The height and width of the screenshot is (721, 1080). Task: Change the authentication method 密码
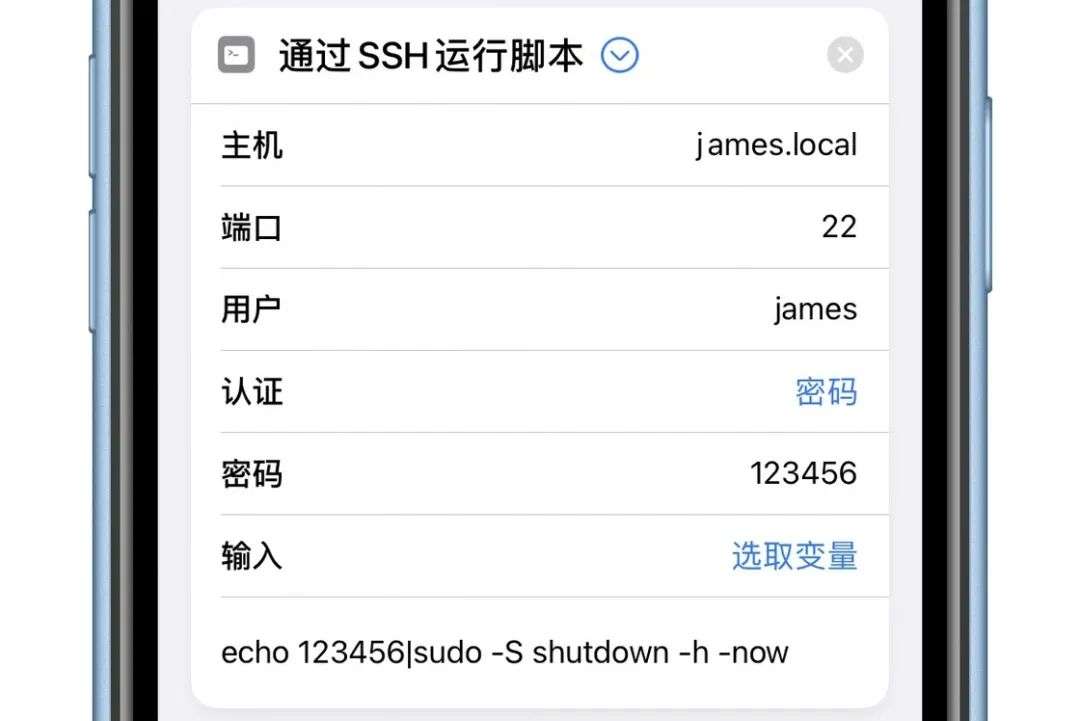point(826,391)
